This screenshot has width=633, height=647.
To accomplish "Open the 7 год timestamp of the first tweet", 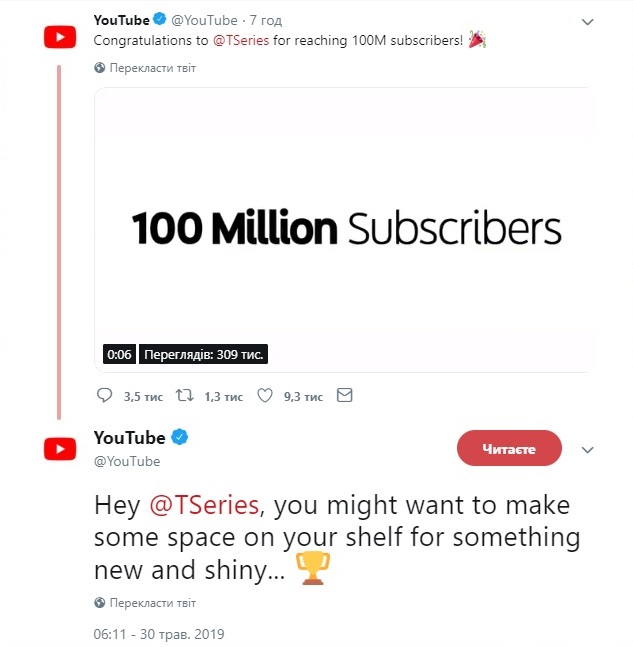I will click(x=267, y=20).
